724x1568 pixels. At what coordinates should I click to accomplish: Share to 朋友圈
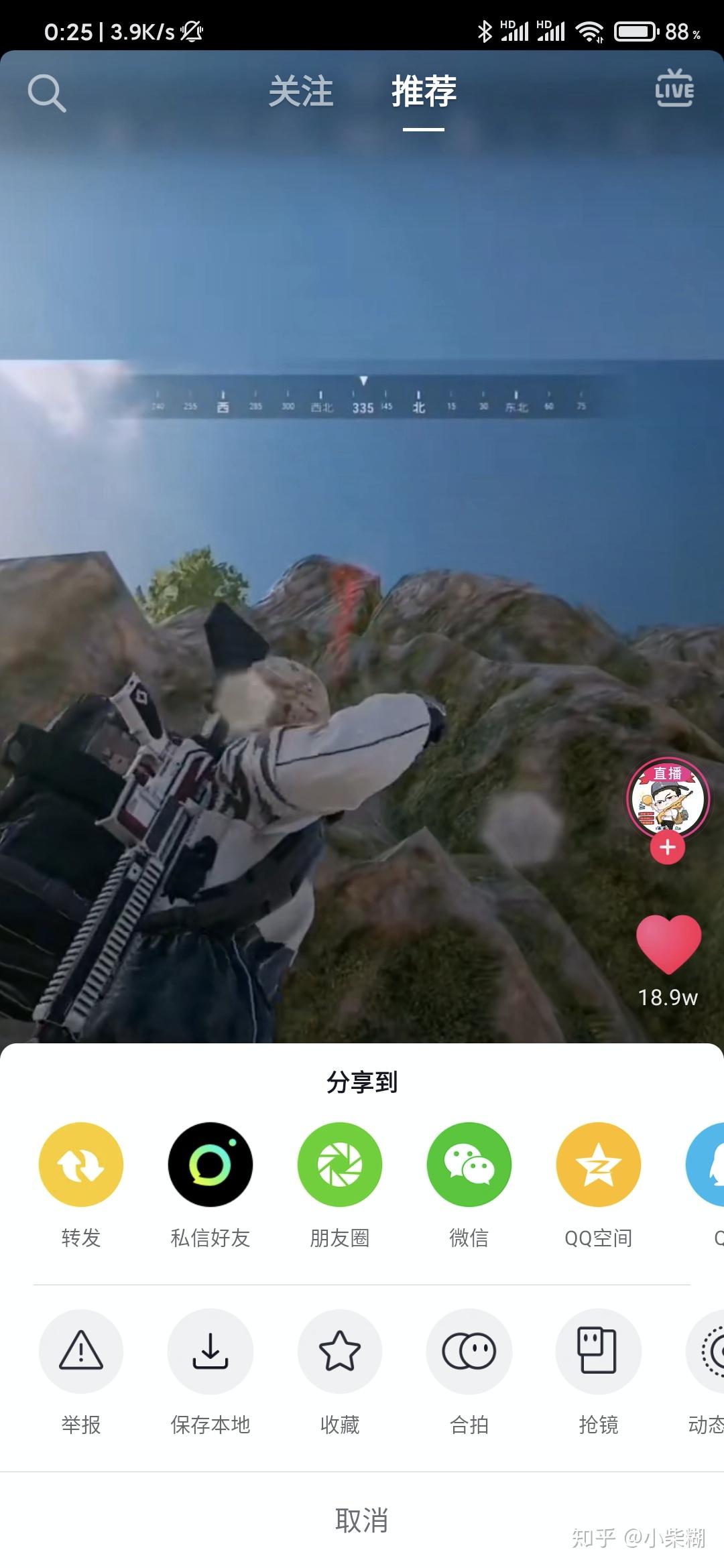pyautogui.click(x=340, y=1165)
